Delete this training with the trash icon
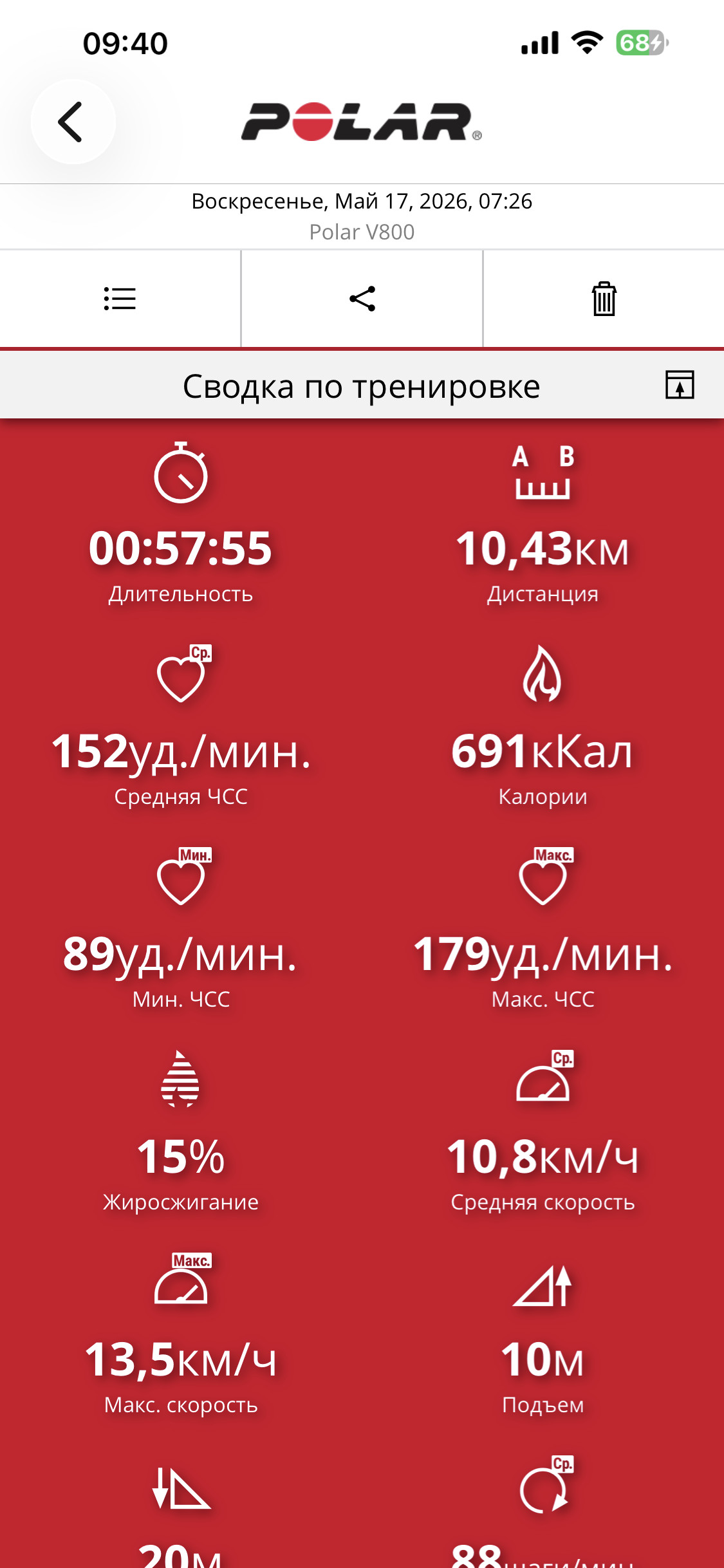The width and height of the screenshot is (724, 1568). click(604, 299)
